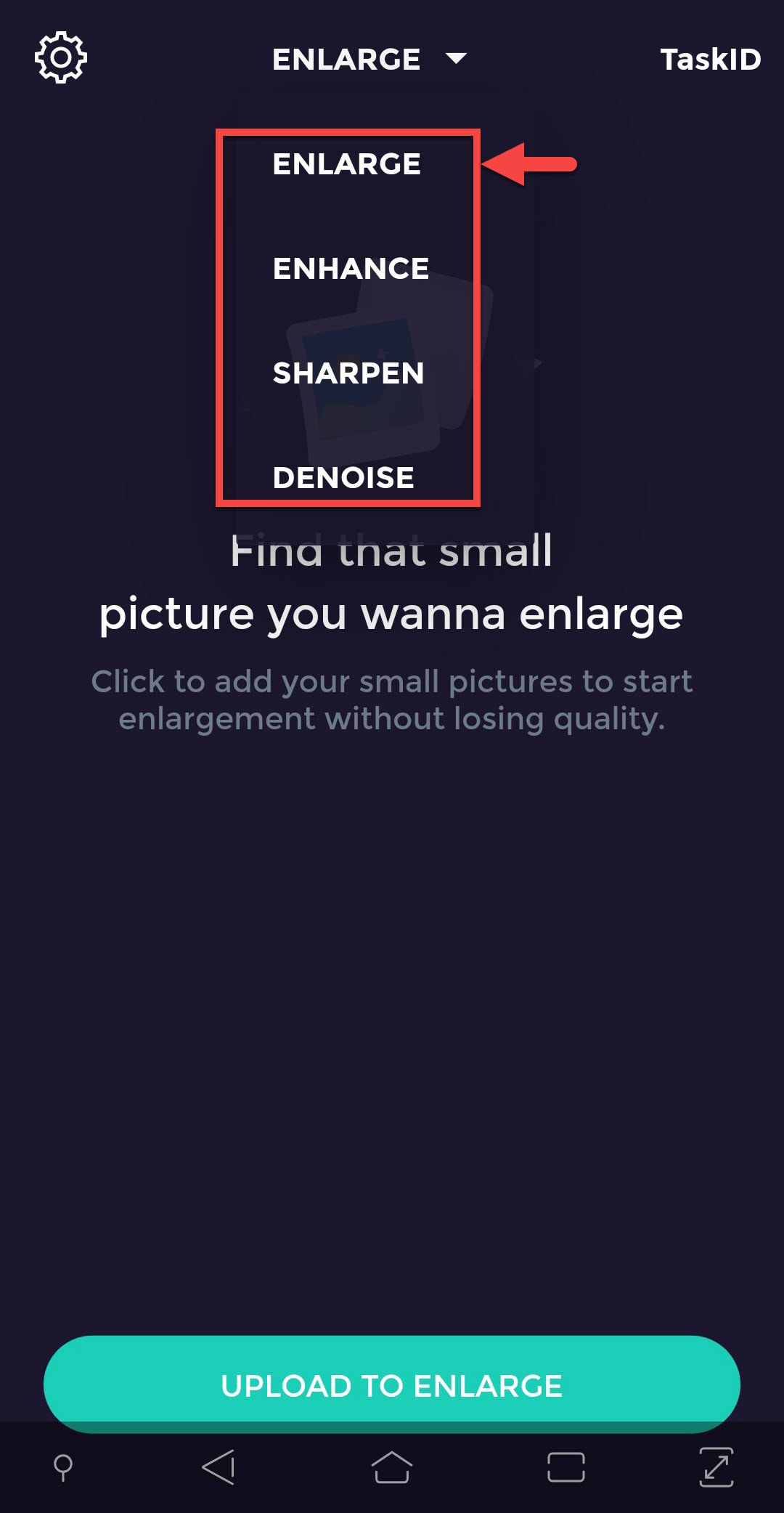This screenshot has height=1513, width=784.
Task: Pick DENOISE from the dropdown
Action: tap(343, 477)
